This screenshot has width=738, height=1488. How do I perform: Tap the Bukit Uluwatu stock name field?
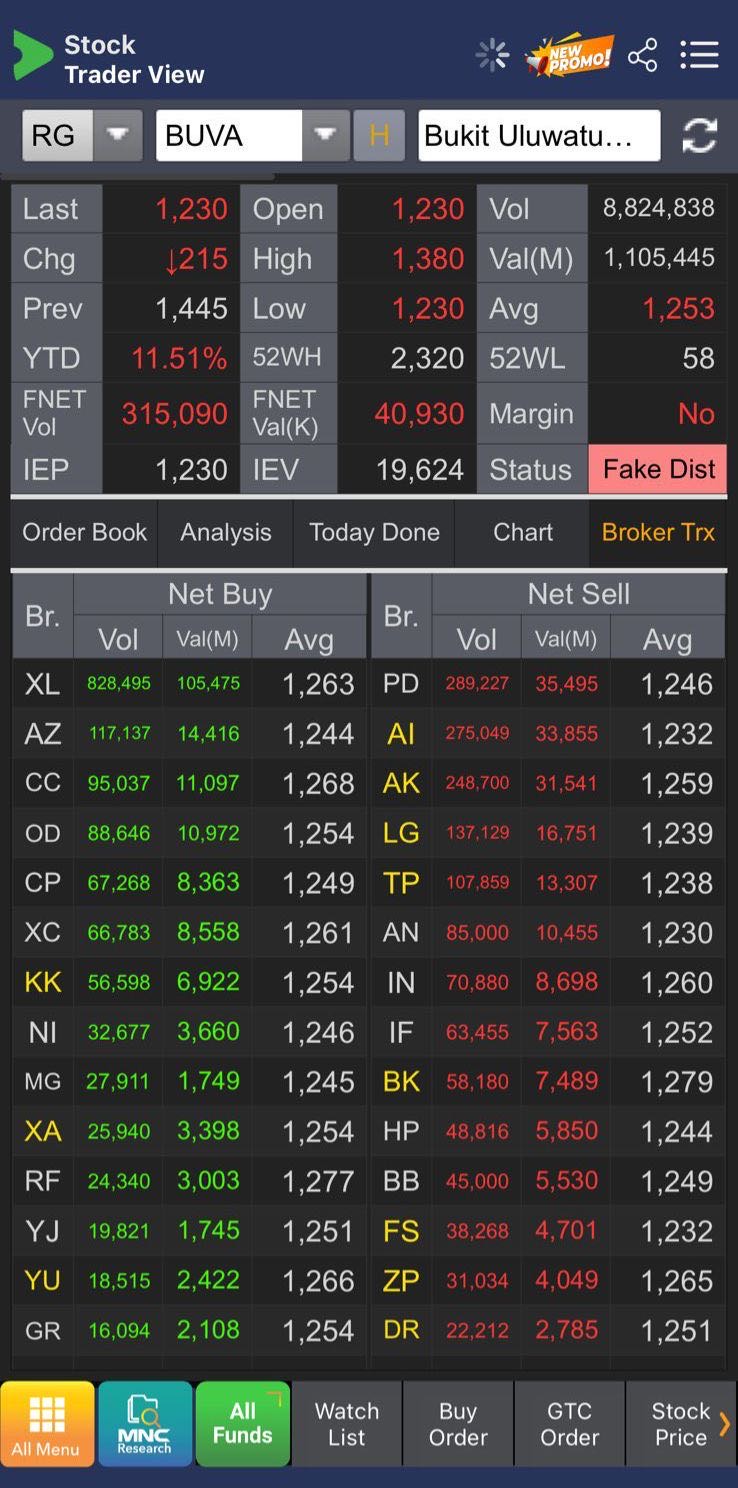(x=539, y=136)
